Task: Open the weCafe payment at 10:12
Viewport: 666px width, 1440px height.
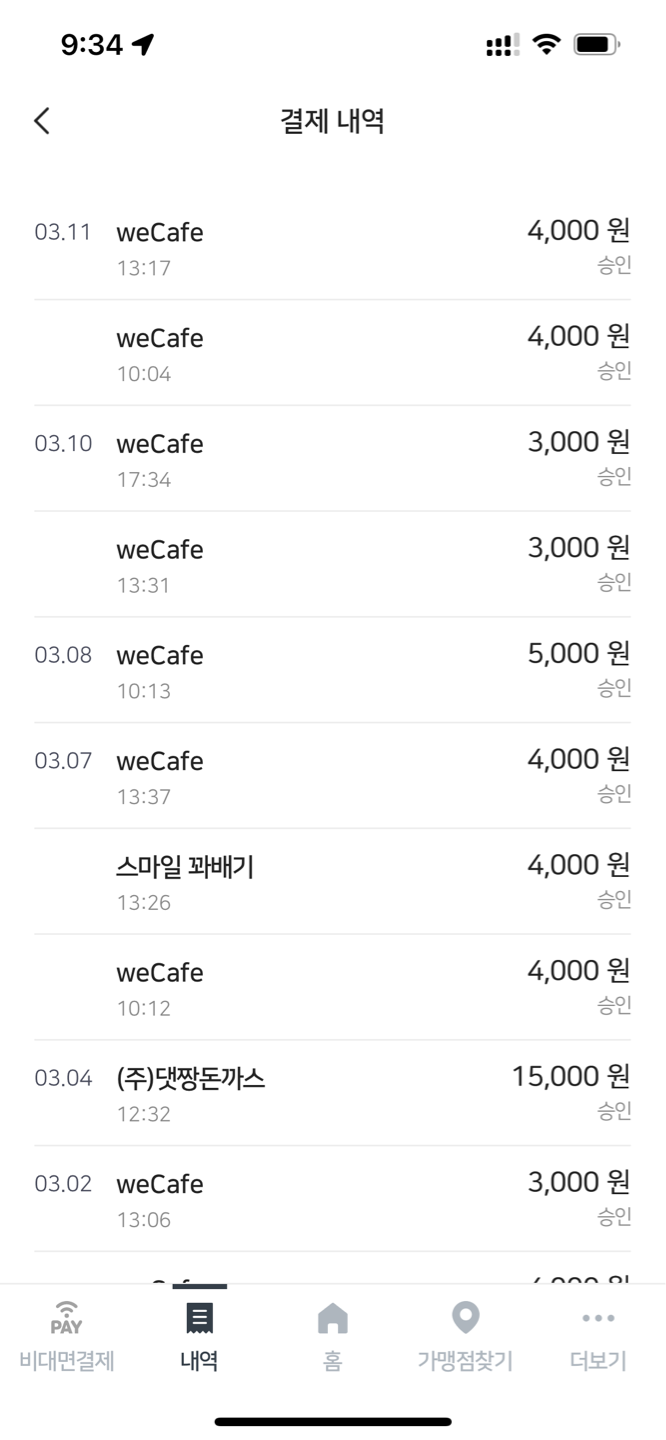Action: 333,988
